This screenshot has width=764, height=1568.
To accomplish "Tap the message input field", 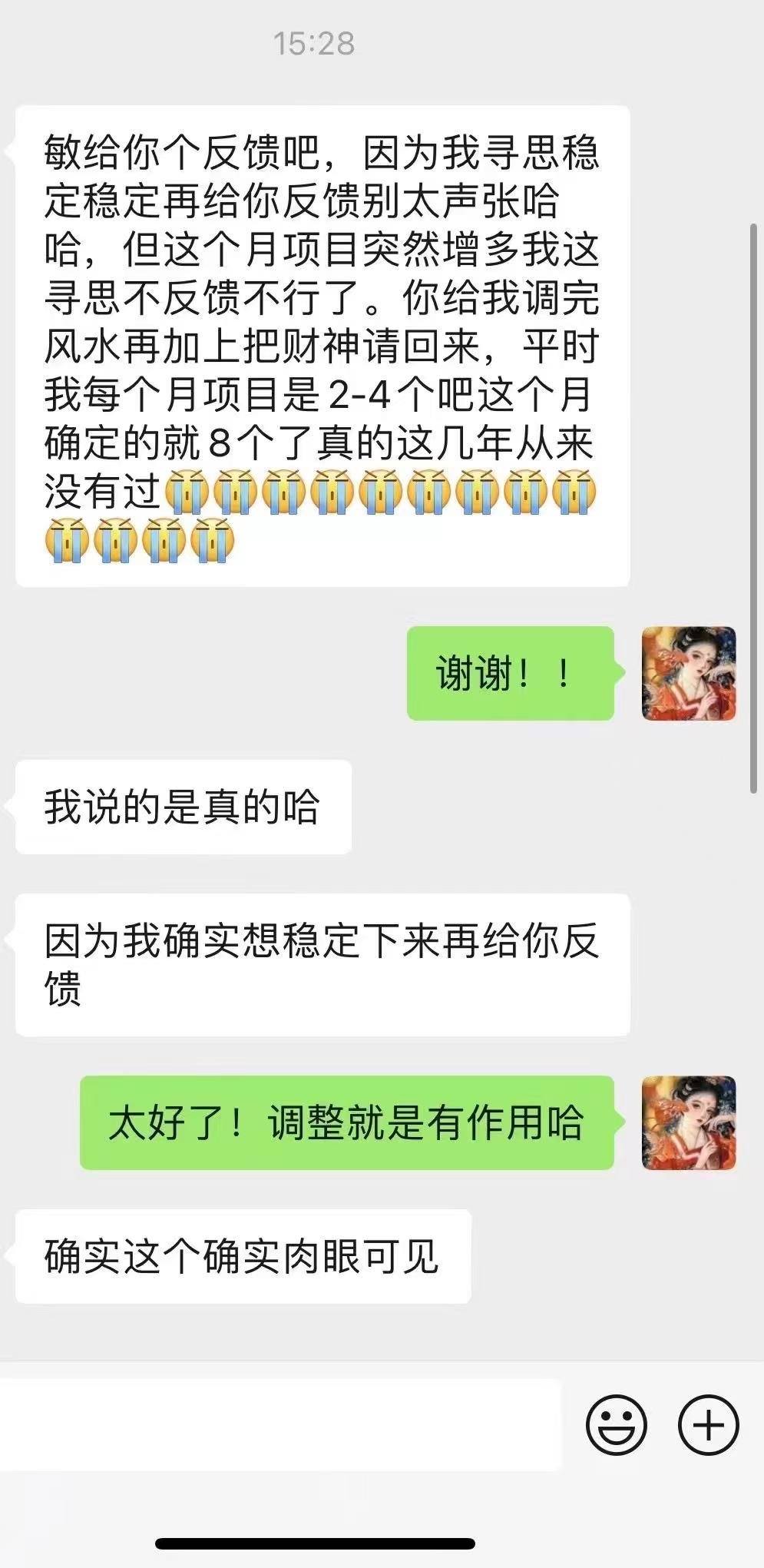I will [x=280, y=1424].
